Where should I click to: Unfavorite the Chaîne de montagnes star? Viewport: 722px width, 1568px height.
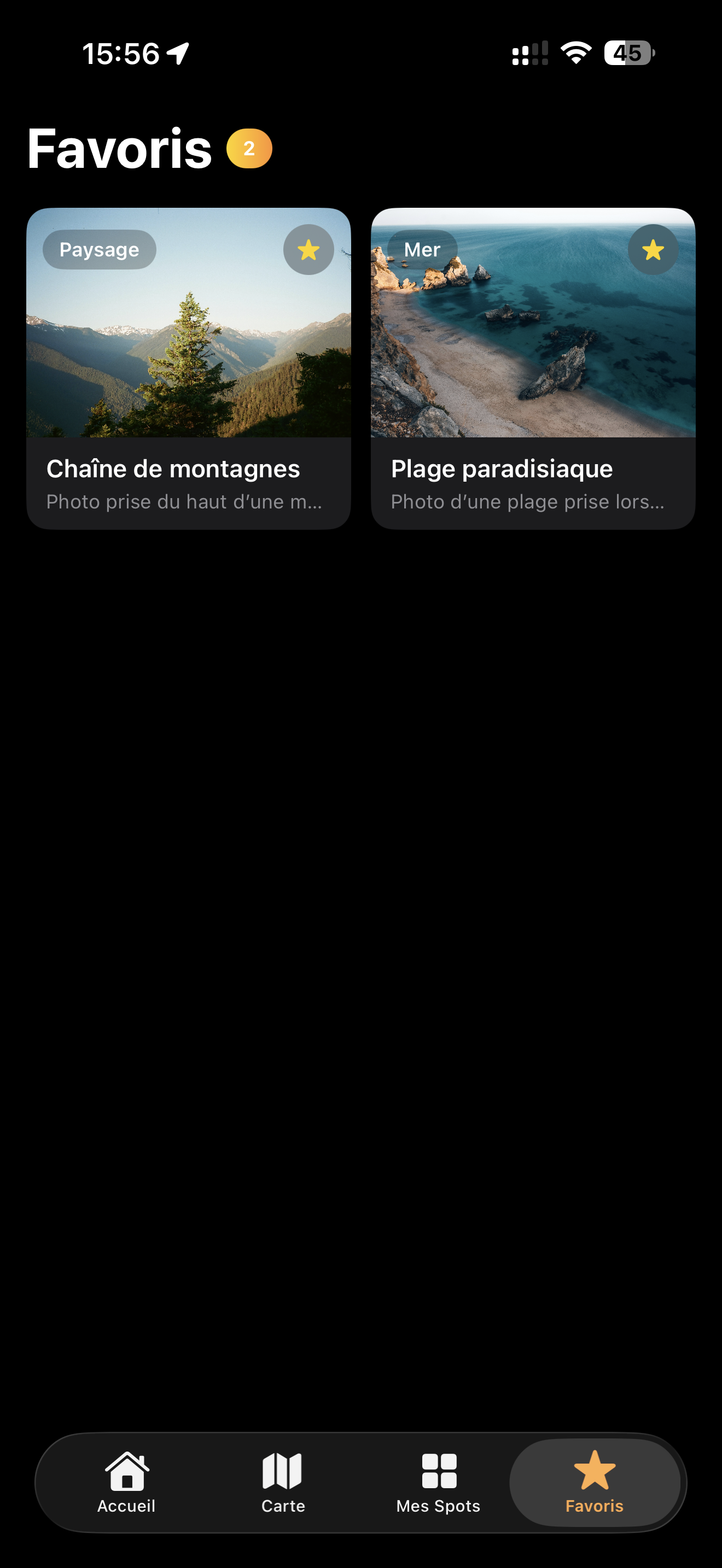pyautogui.click(x=308, y=249)
